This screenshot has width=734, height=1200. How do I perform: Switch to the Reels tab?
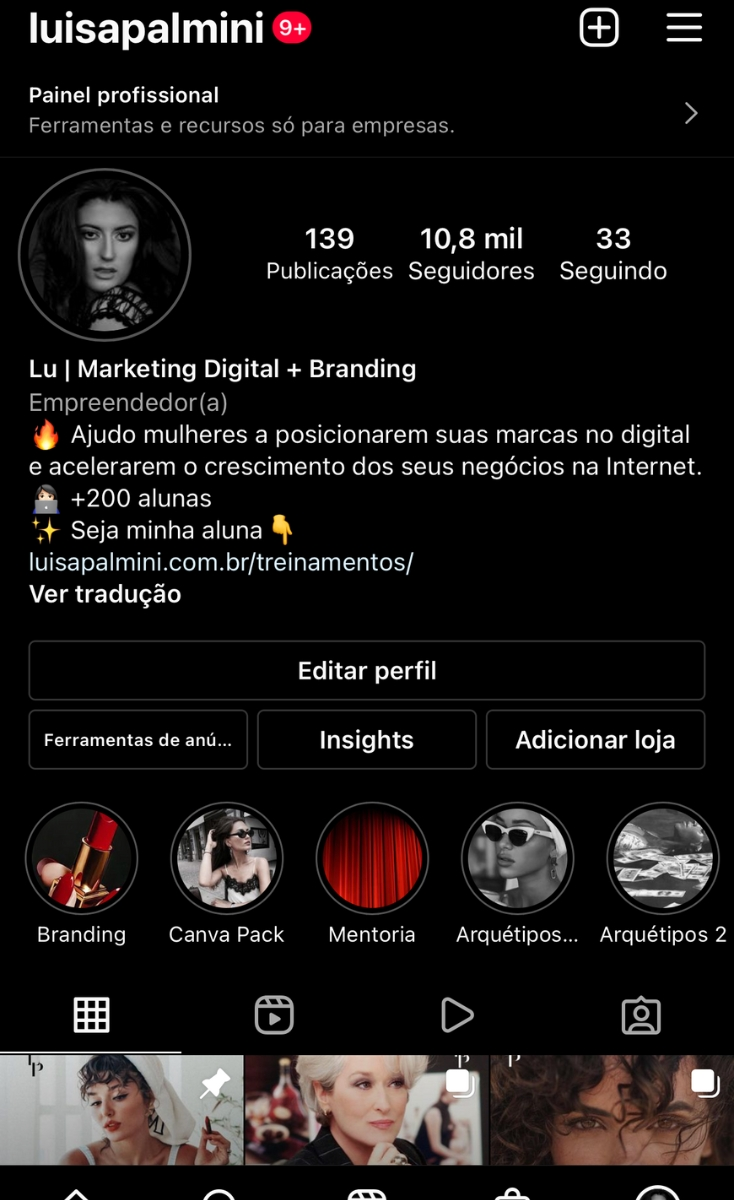pyautogui.click(x=274, y=1015)
